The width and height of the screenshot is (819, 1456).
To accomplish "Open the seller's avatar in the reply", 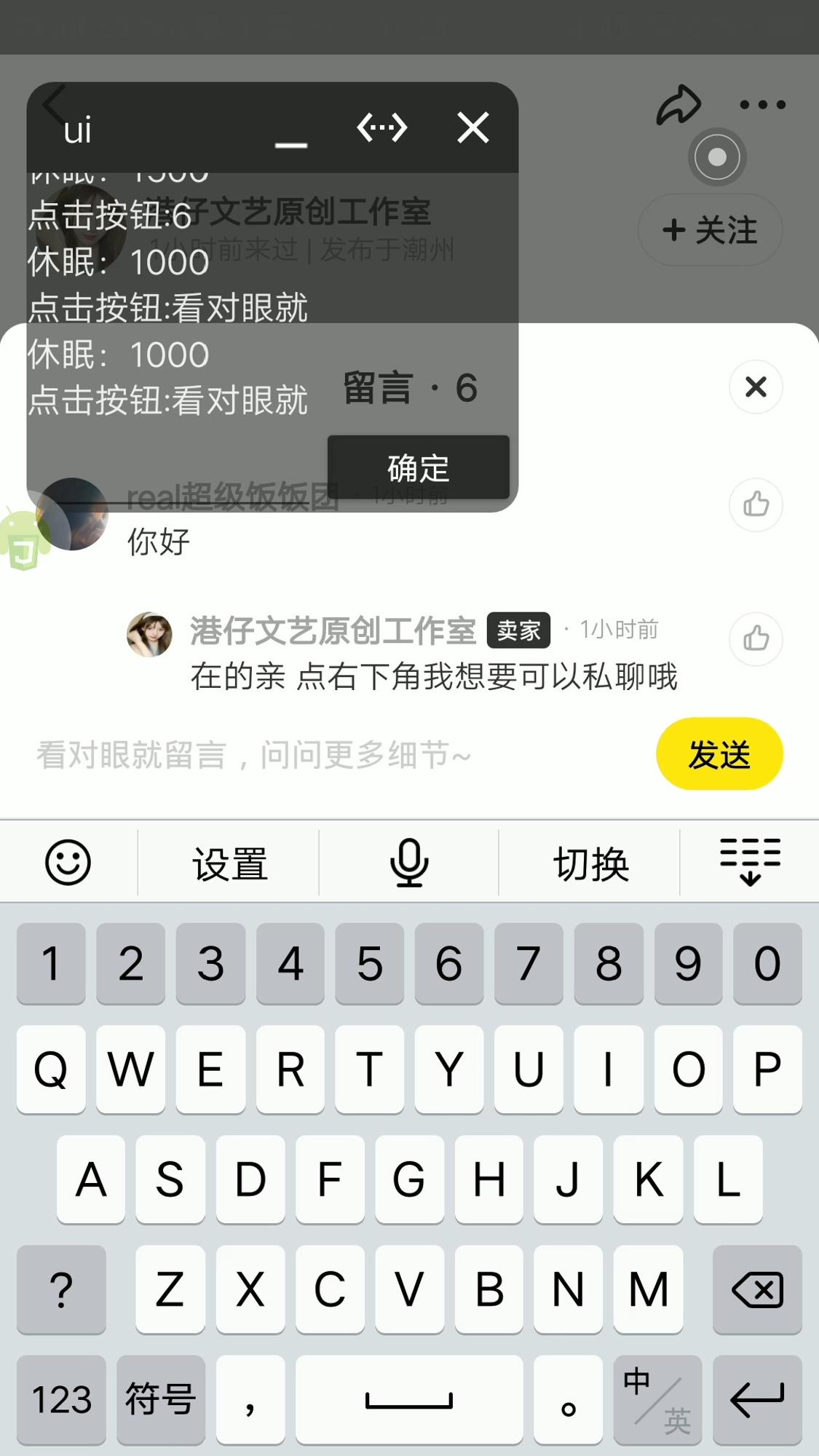I will [150, 634].
